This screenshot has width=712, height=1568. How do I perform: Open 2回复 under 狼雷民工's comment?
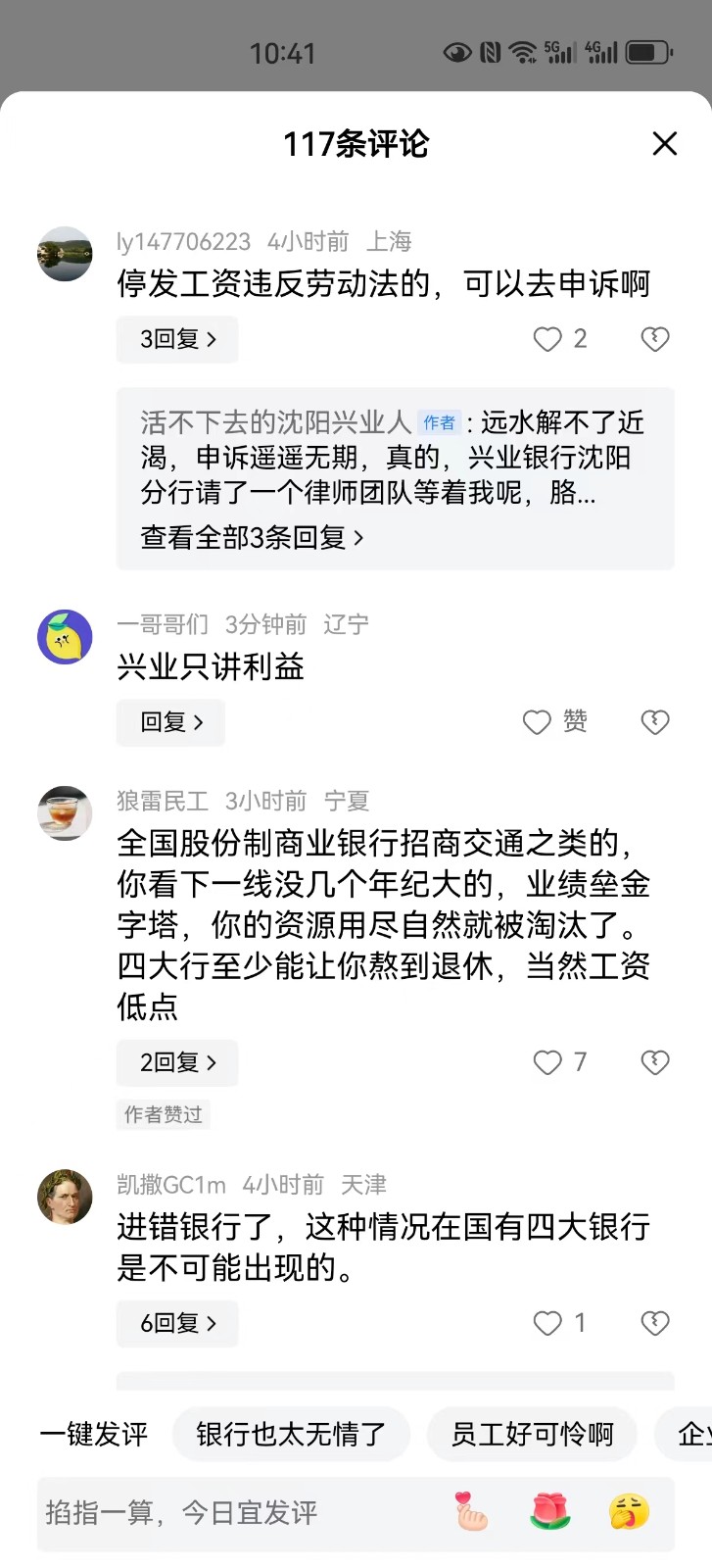point(177,1062)
